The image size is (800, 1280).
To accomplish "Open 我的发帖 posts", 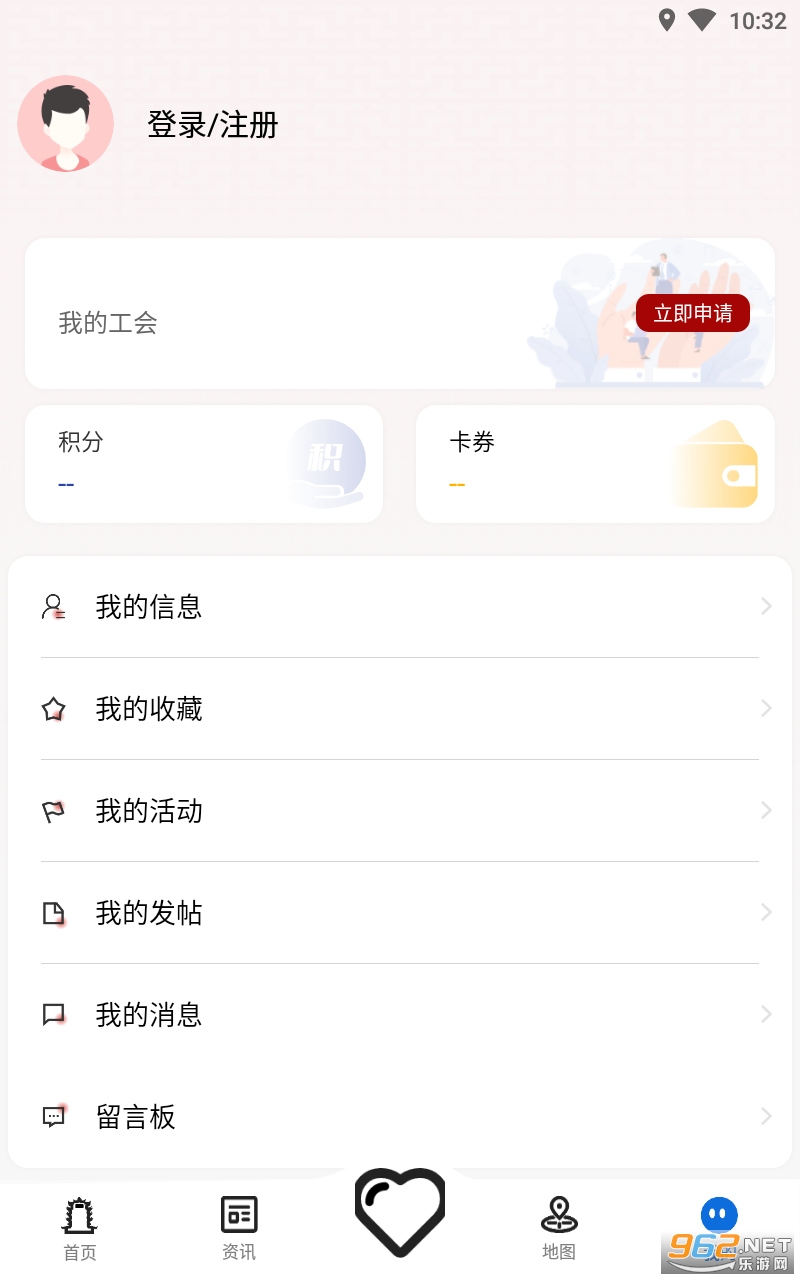I will click(x=400, y=913).
